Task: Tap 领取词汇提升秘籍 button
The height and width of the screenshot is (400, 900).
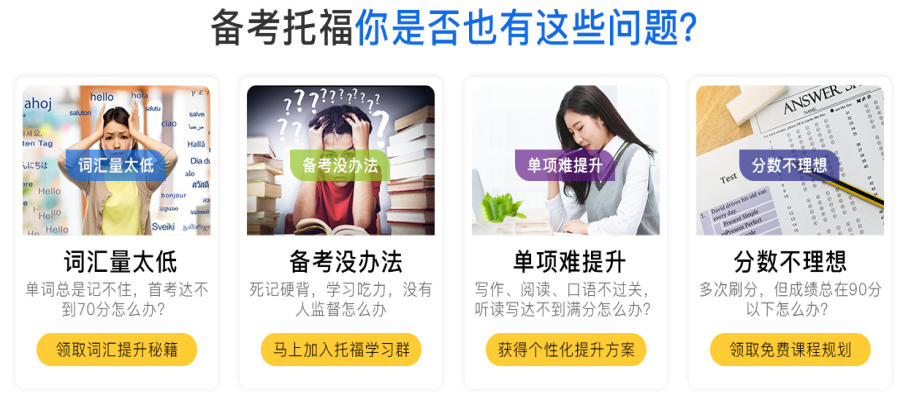Action: [x=116, y=349]
